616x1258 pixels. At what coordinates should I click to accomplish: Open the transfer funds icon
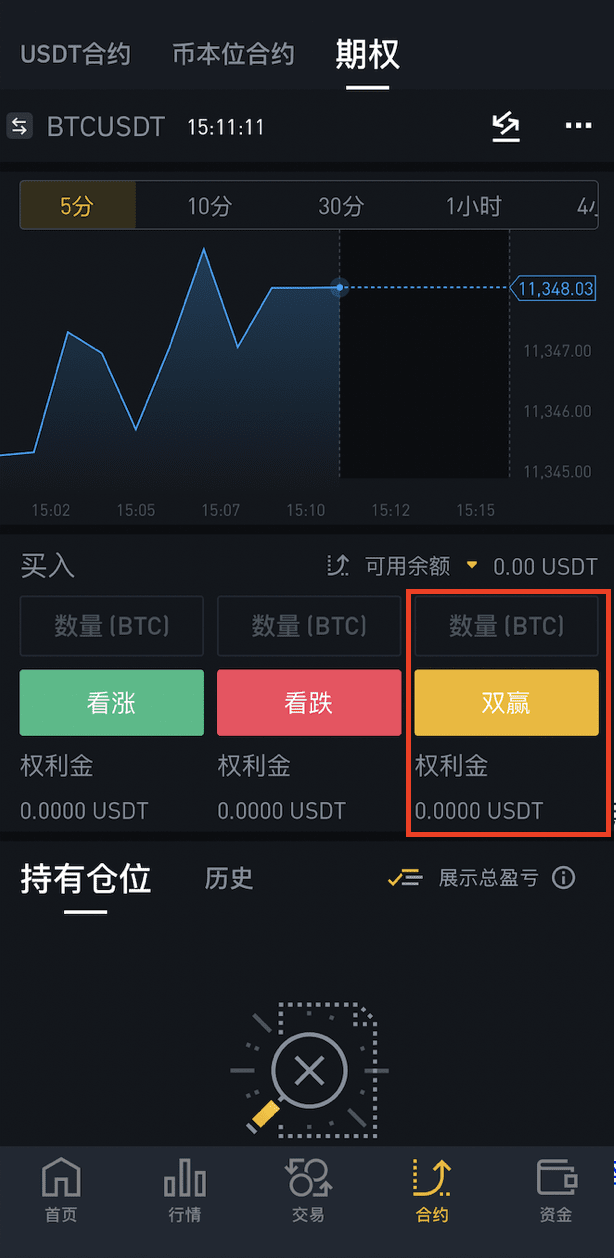506,126
